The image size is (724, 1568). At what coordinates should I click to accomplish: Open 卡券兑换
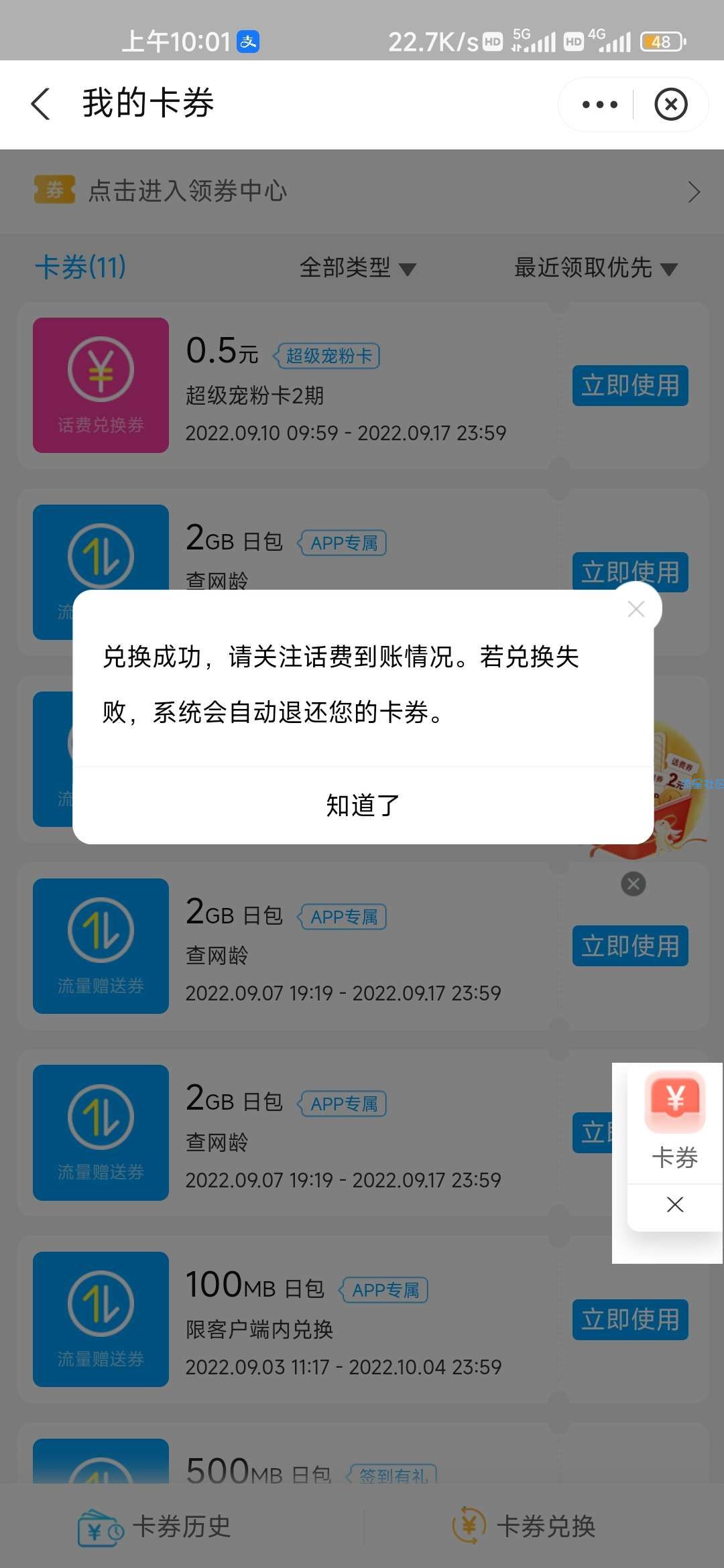524,1527
